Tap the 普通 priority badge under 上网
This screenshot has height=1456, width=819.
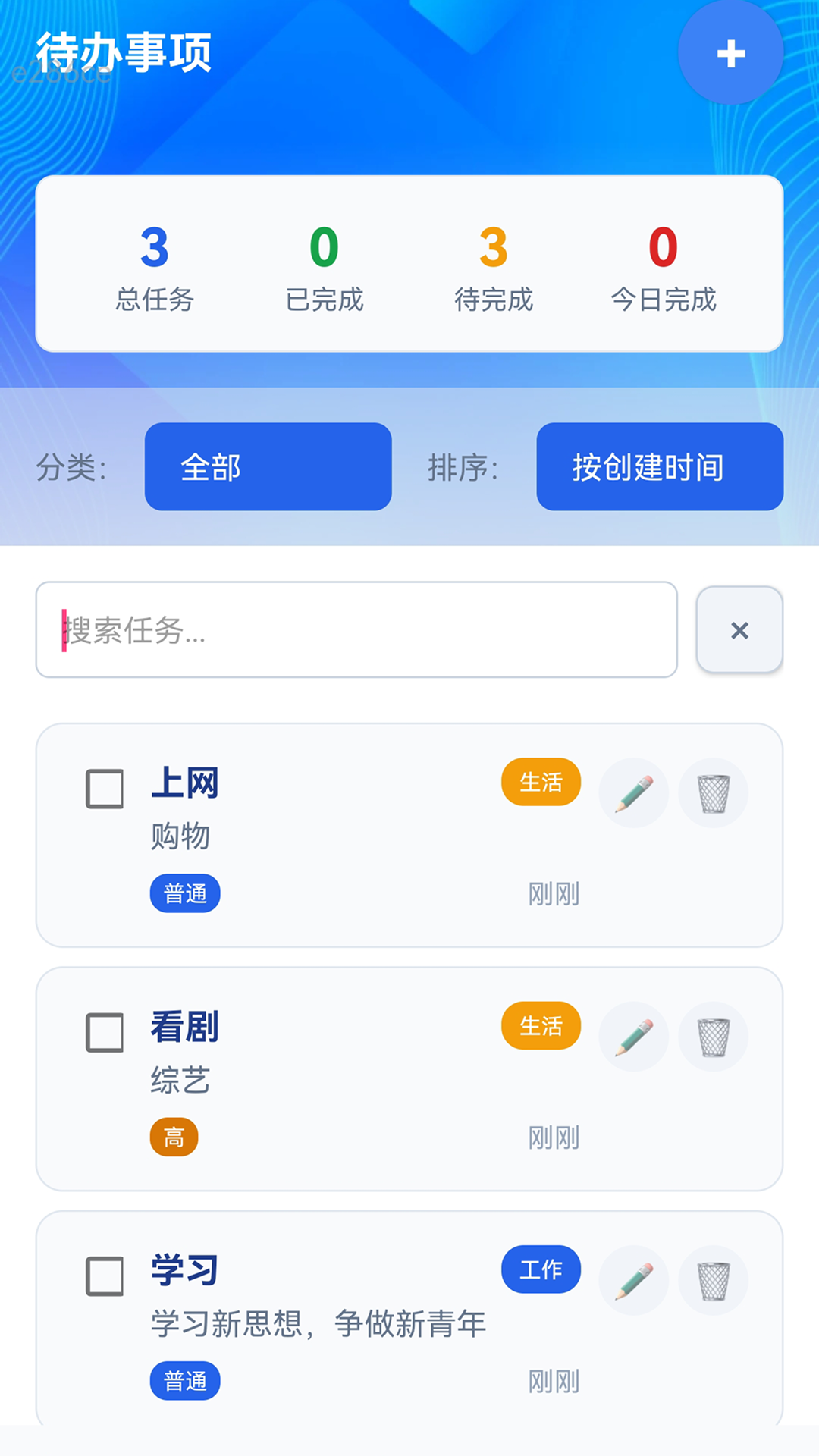[185, 893]
